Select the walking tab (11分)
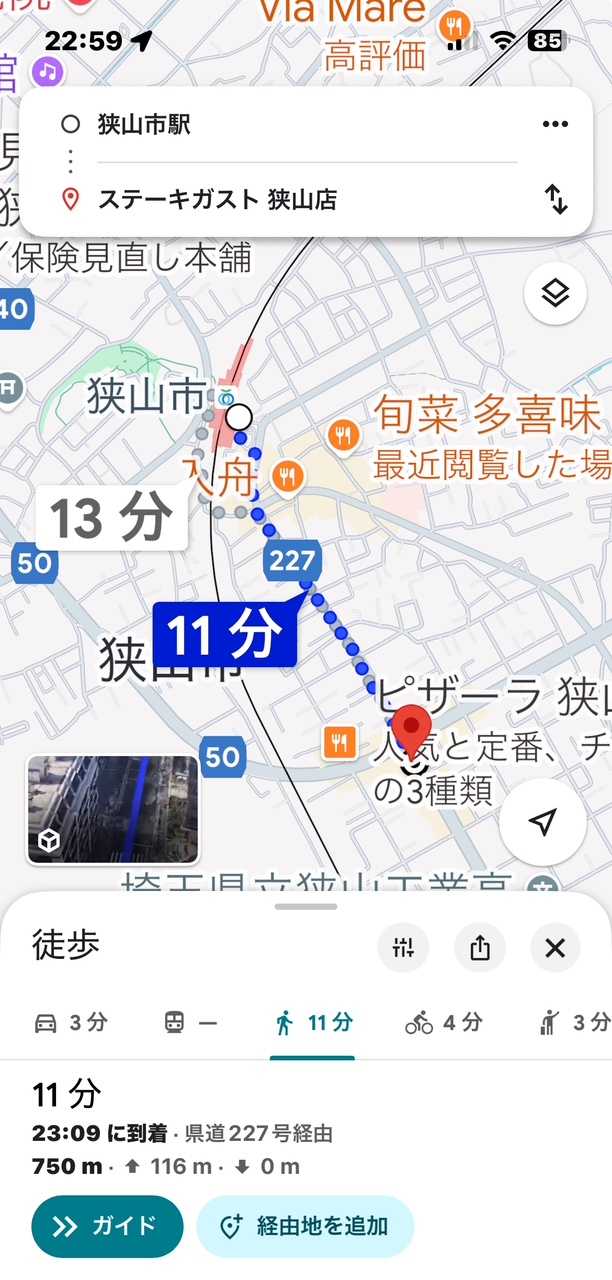The image size is (612, 1280). click(x=313, y=1022)
